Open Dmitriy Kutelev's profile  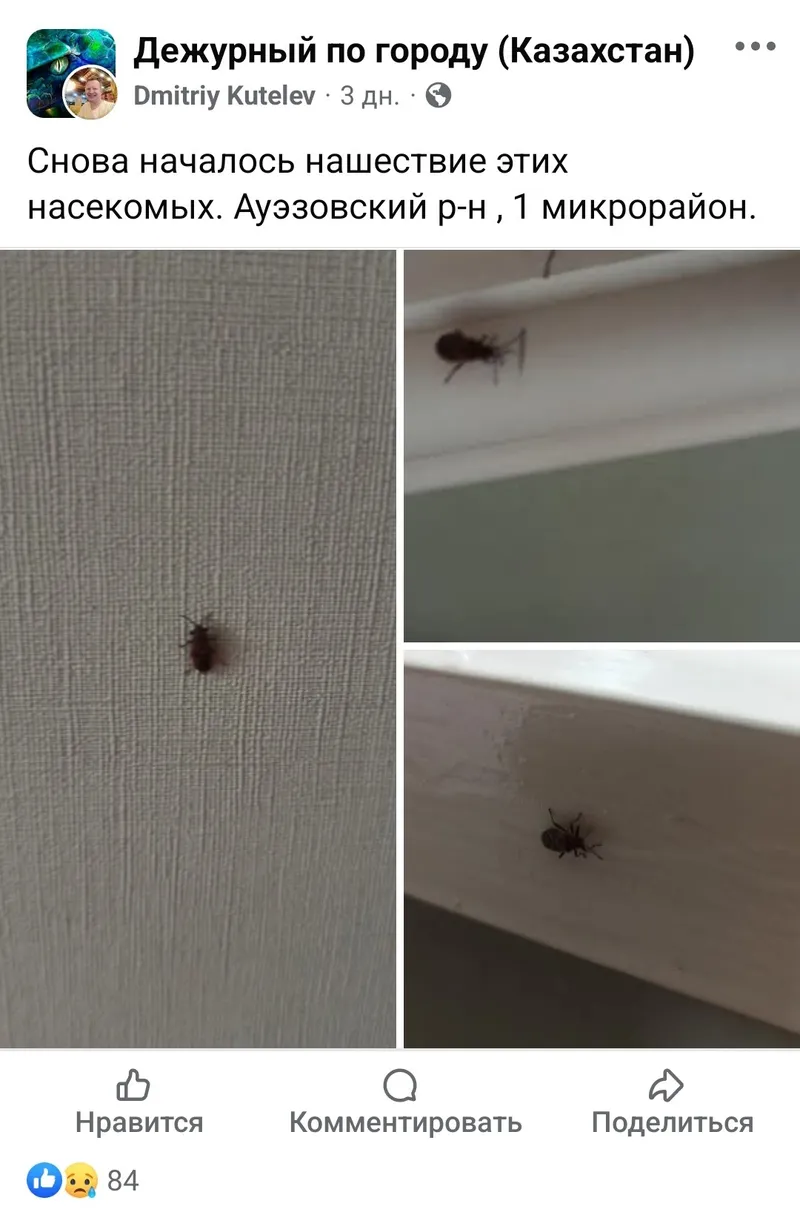224,96
